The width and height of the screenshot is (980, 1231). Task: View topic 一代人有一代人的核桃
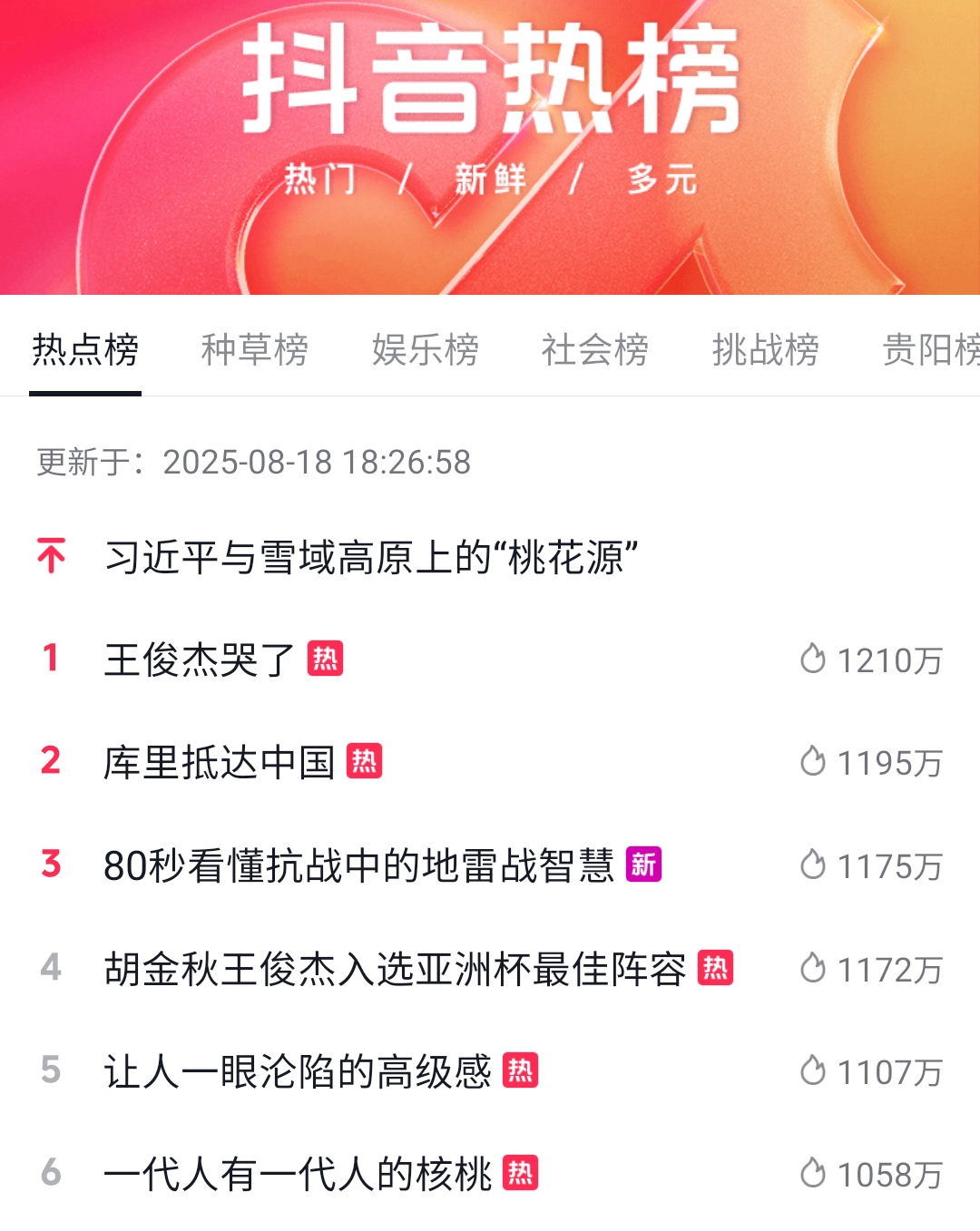click(x=298, y=1174)
